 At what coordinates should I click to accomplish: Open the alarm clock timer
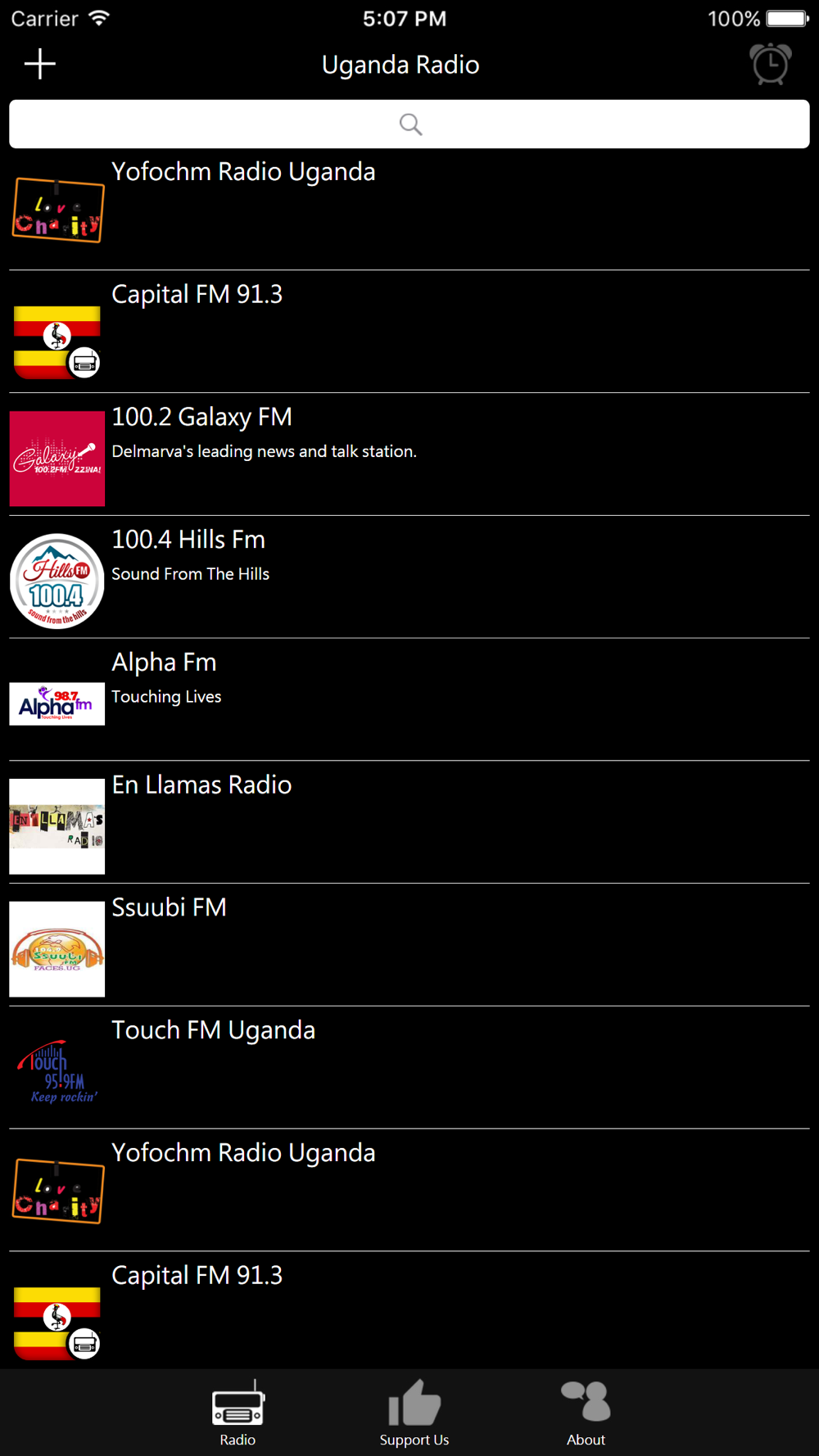tap(770, 64)
